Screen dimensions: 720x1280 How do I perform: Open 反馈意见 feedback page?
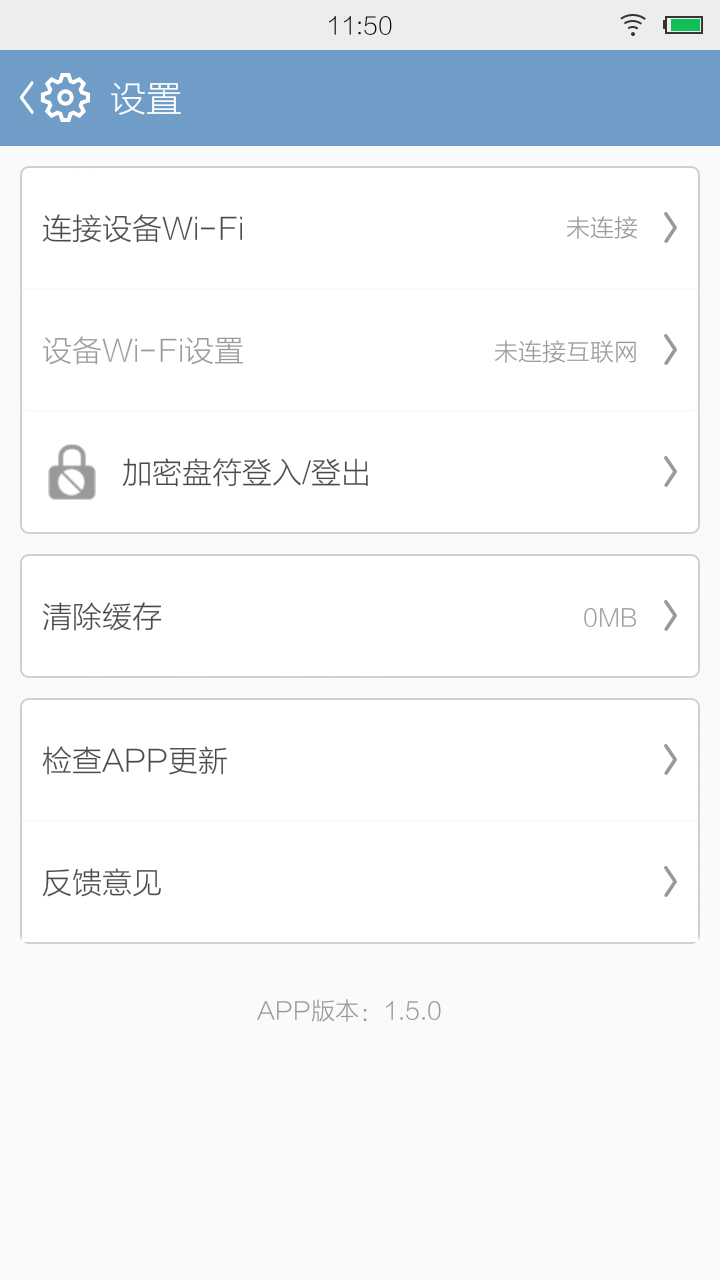[360, 883]
